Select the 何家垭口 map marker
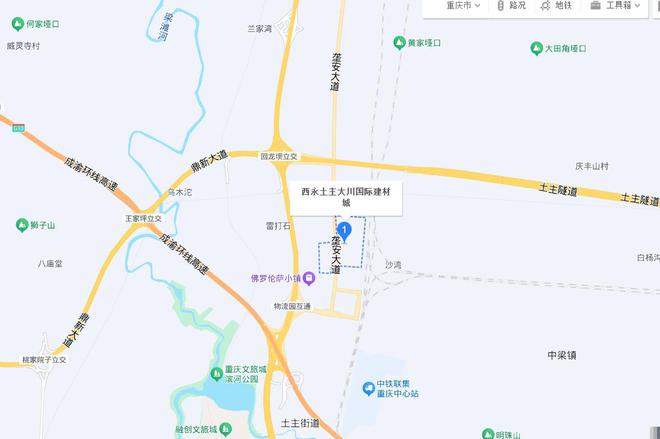Screen dimensions: 660x439 pos(17,22)
